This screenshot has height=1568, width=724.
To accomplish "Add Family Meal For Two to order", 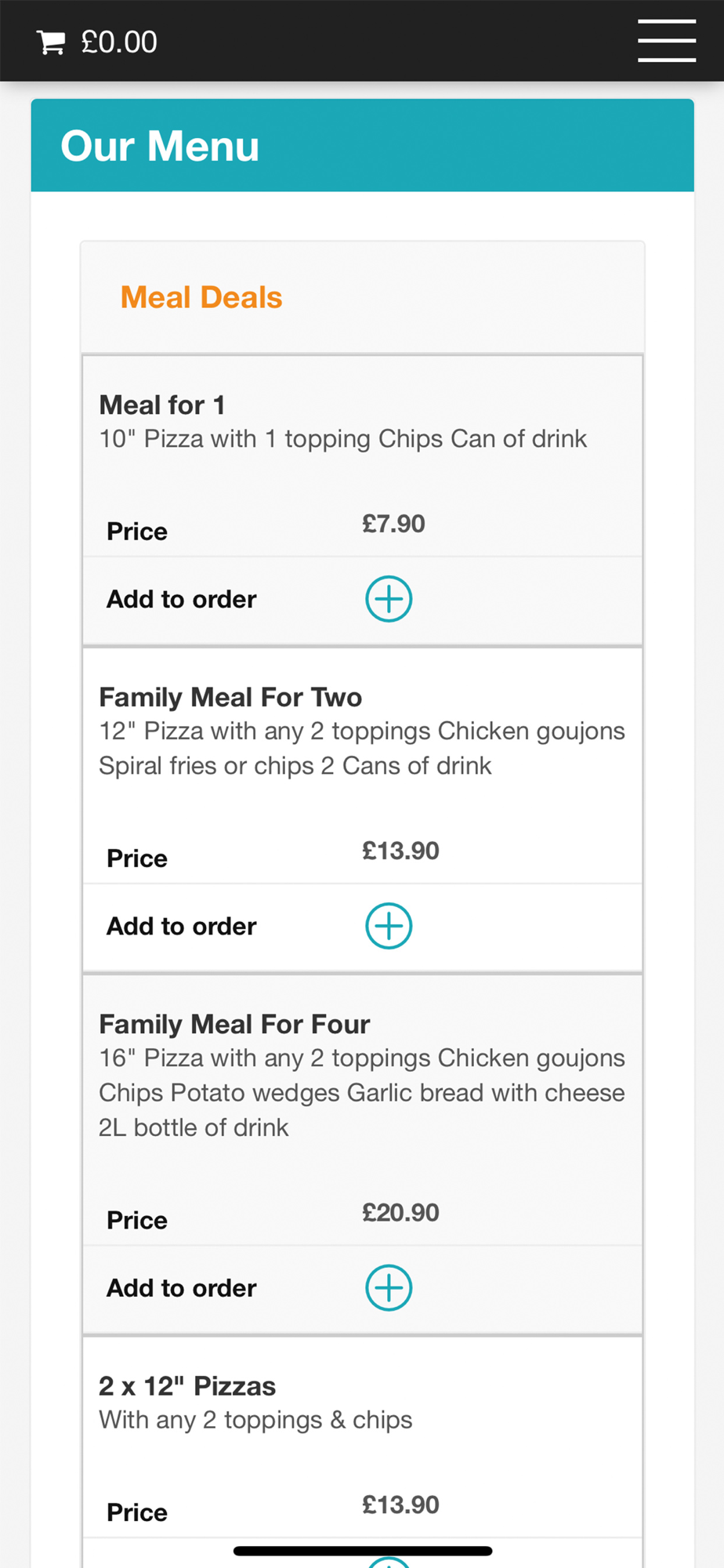I will 389,926.
